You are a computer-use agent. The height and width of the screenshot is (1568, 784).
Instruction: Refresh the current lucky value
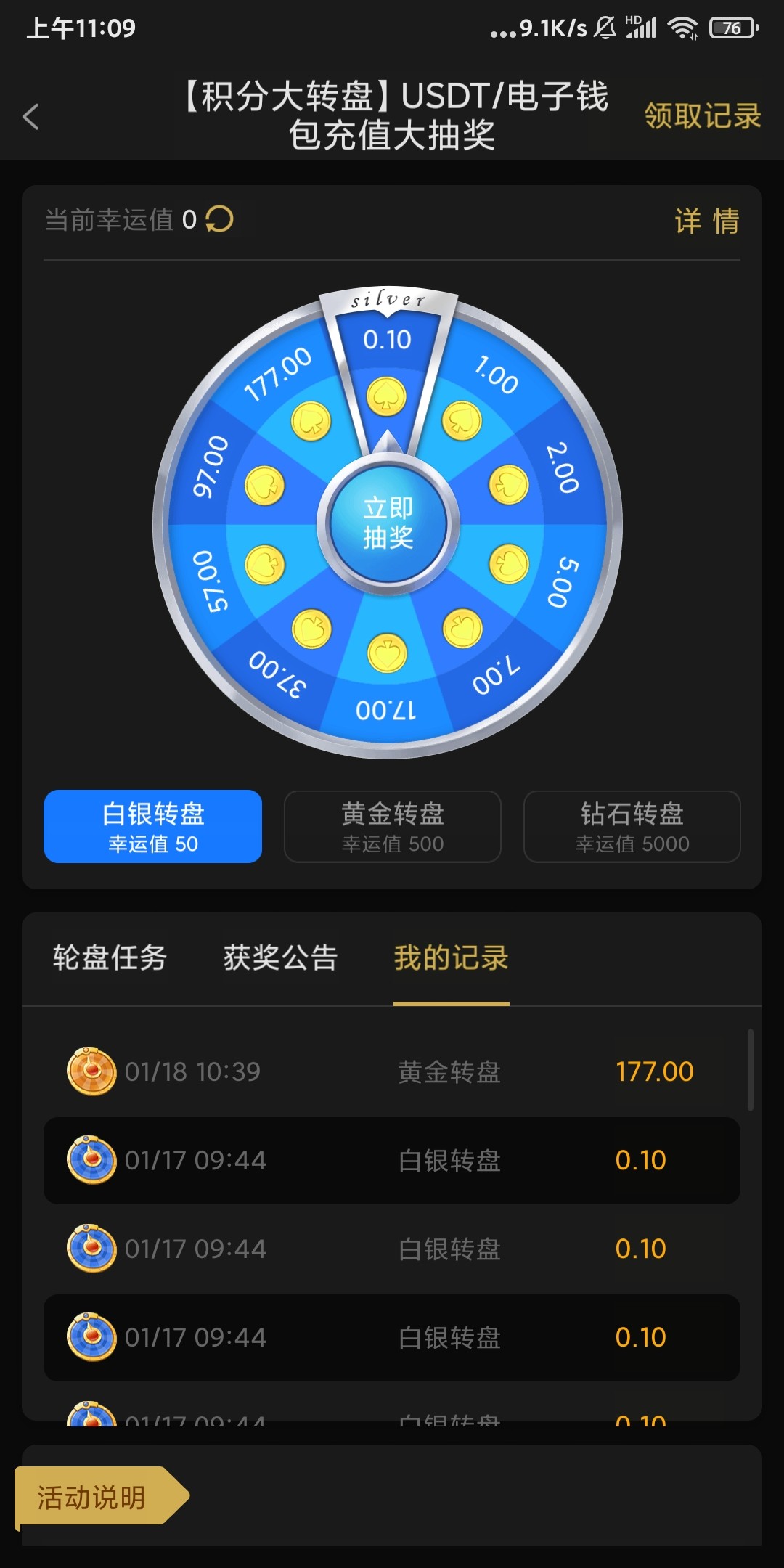tap(219, 219)
